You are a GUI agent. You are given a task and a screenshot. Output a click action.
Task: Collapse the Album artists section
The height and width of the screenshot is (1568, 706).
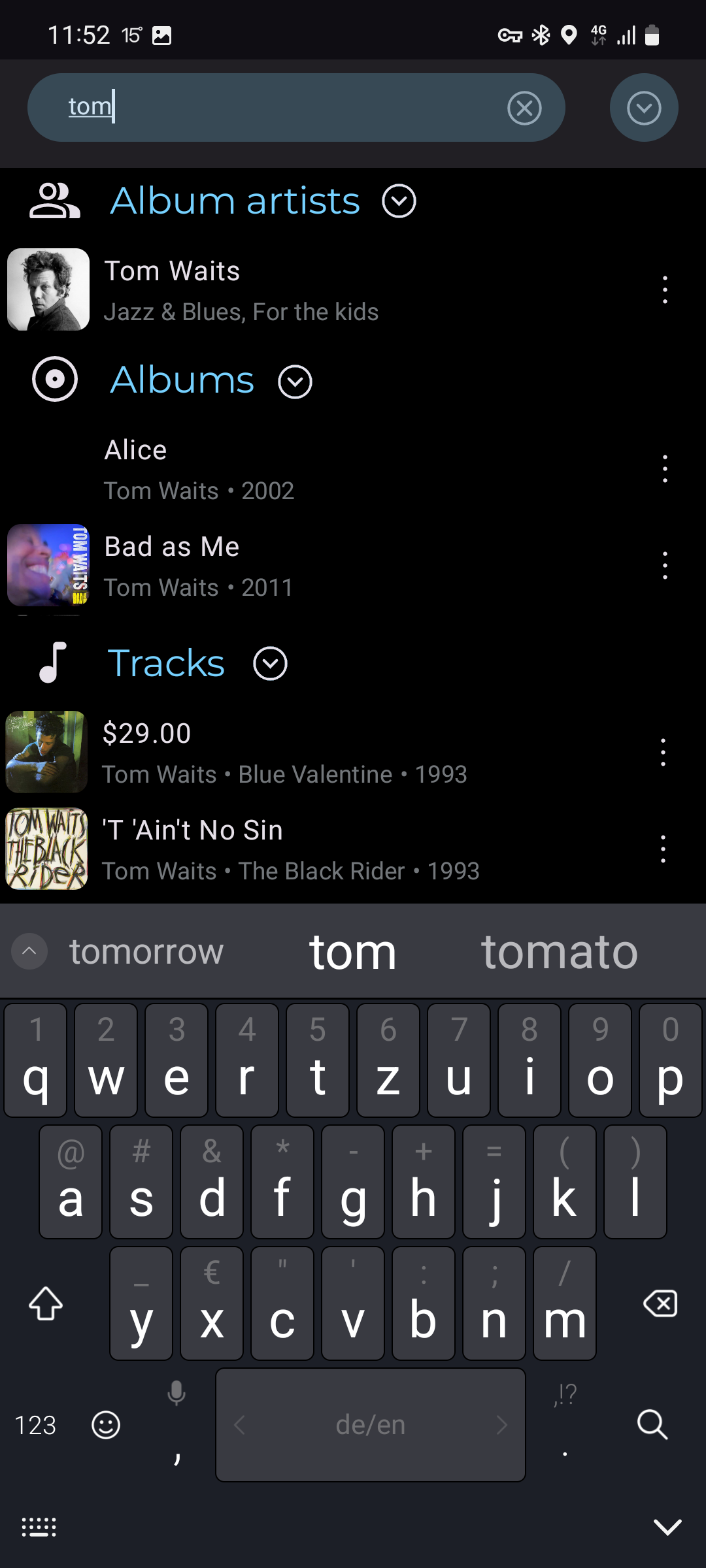(x=399, y=201)
